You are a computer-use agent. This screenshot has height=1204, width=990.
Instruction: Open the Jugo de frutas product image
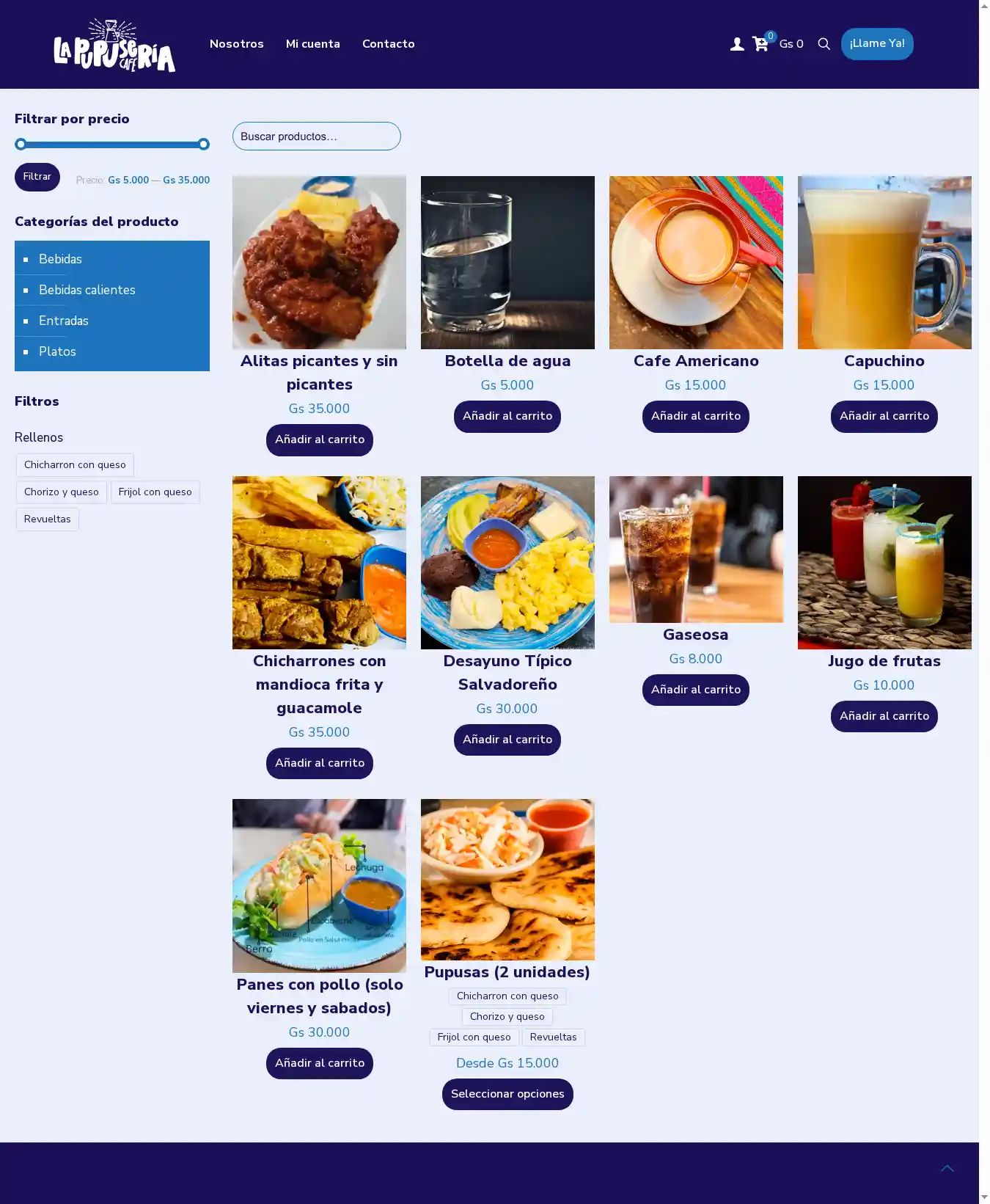coord(884,563)
